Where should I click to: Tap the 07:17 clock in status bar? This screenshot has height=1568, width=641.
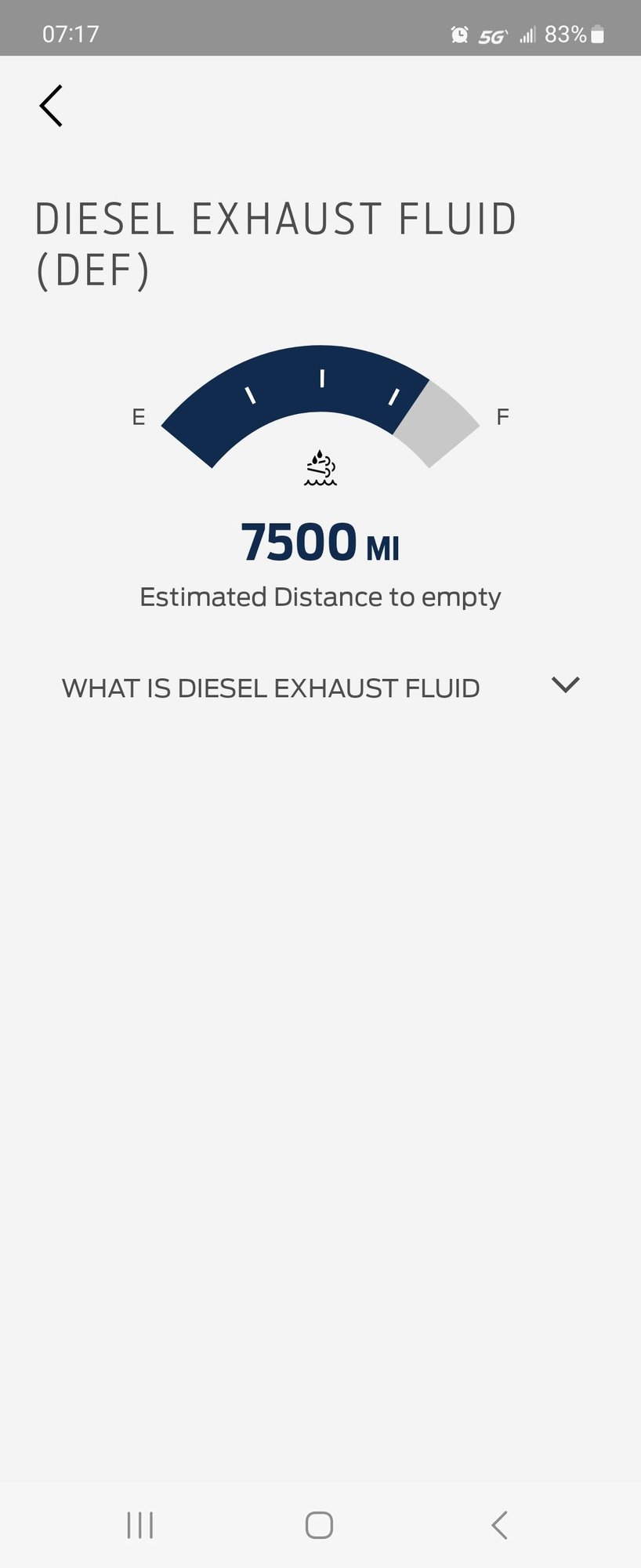69,34
